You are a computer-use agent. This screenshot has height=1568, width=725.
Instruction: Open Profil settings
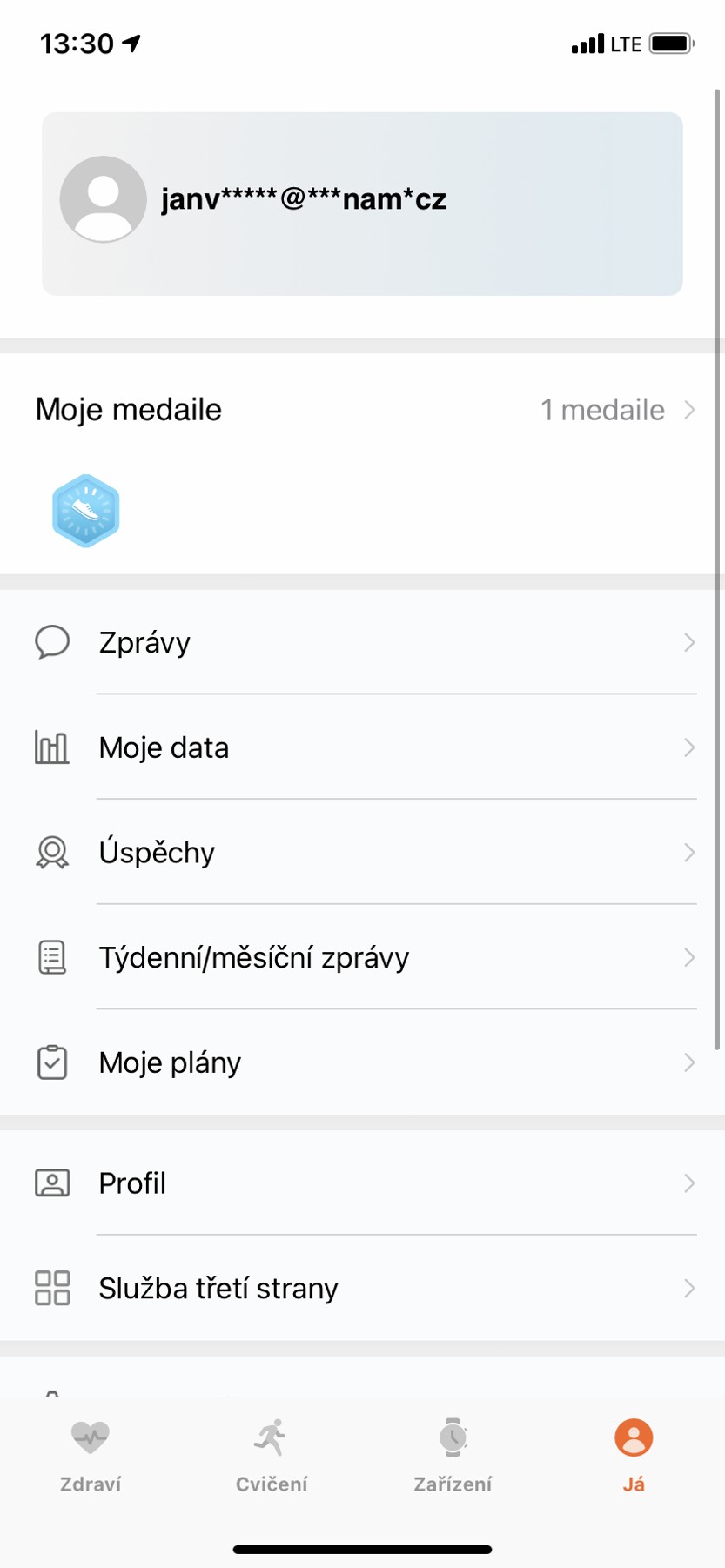pyautogui.click(x=362, y=1183)
